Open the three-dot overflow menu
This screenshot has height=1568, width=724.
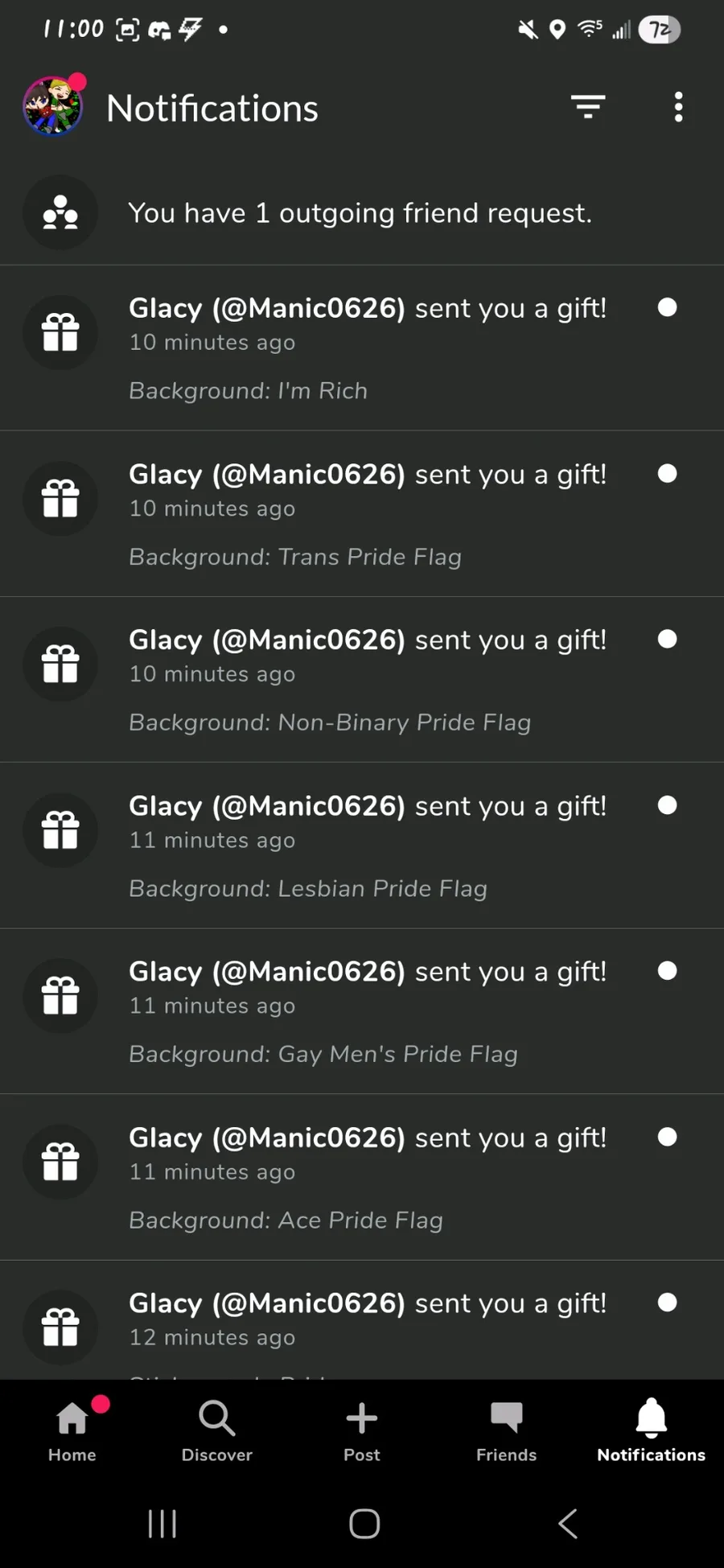679,107
